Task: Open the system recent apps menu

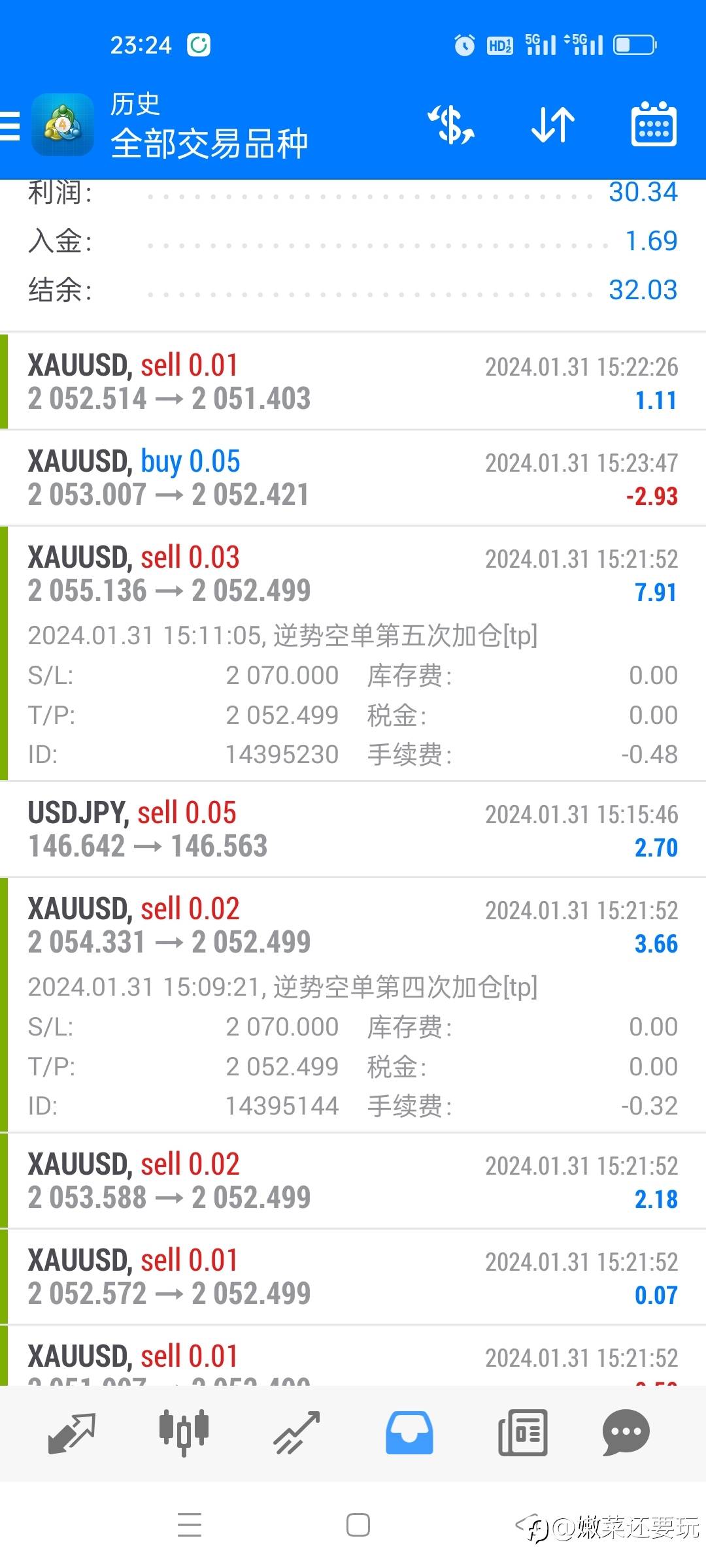Action: 190,1525
